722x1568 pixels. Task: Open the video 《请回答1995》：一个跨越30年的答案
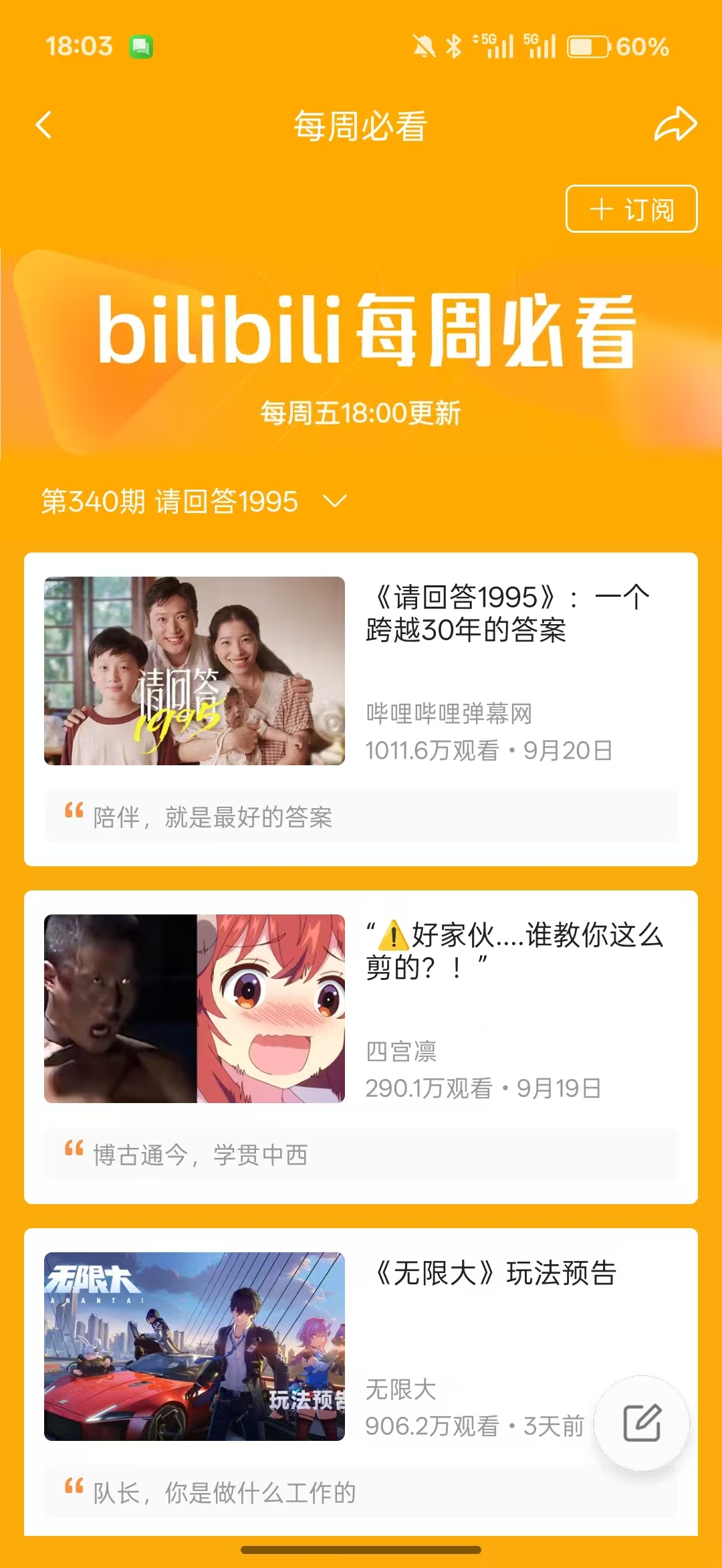click(x=195, y=671)
